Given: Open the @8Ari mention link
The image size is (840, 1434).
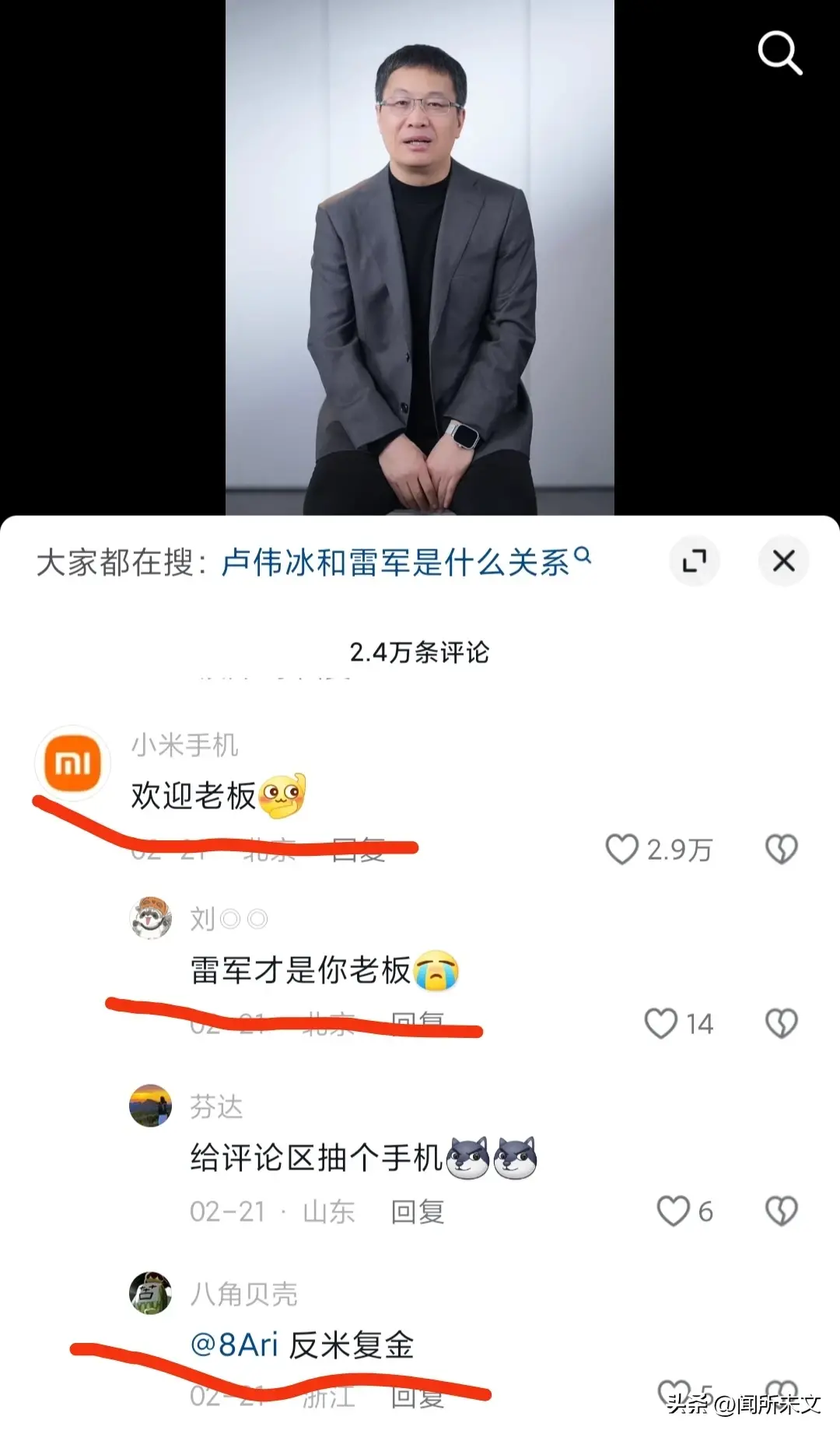Looking at the screenshot, I should [x=234, y=1345].
